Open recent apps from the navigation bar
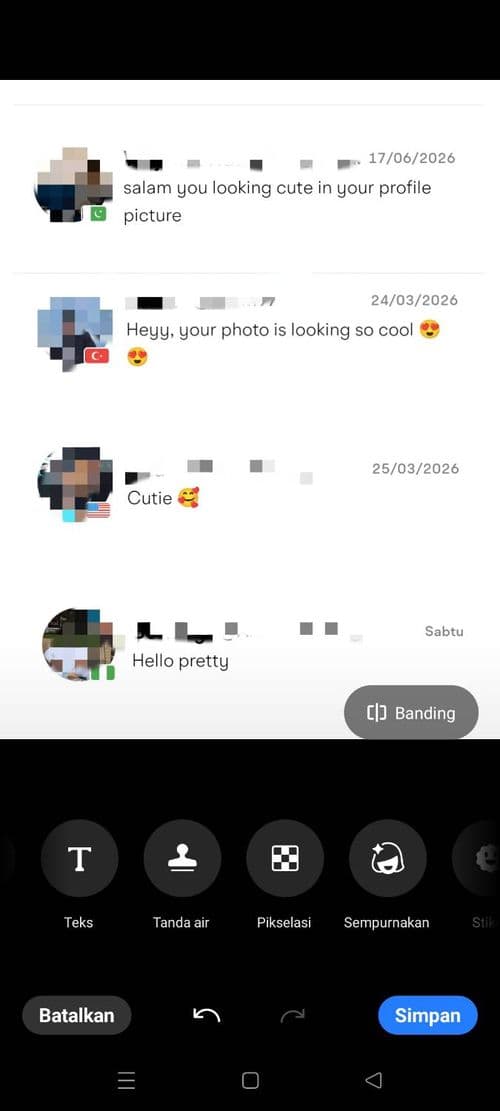Screen dimensions: 500x1111 (127, 1080)
